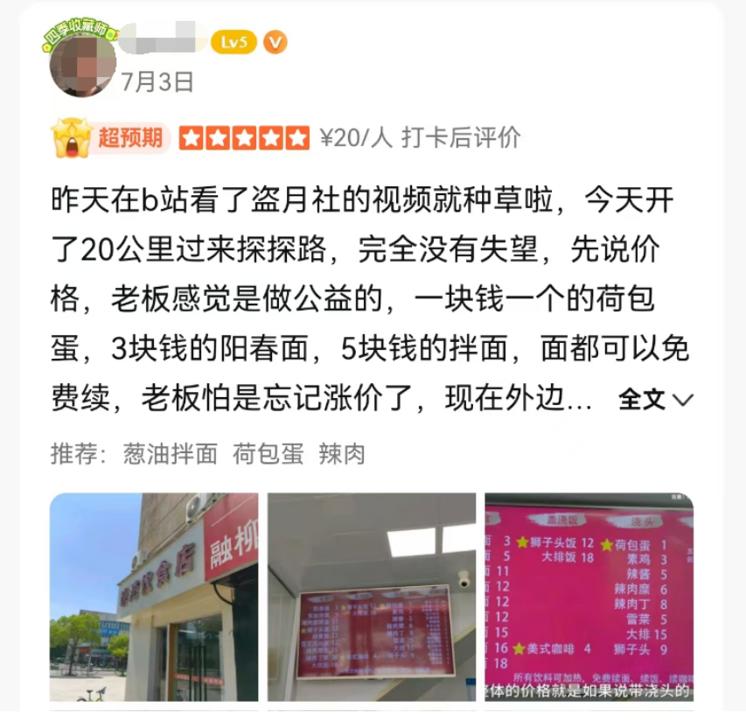Open the storefront photo
The image size is (746, 720).
[x=153, y=597]
